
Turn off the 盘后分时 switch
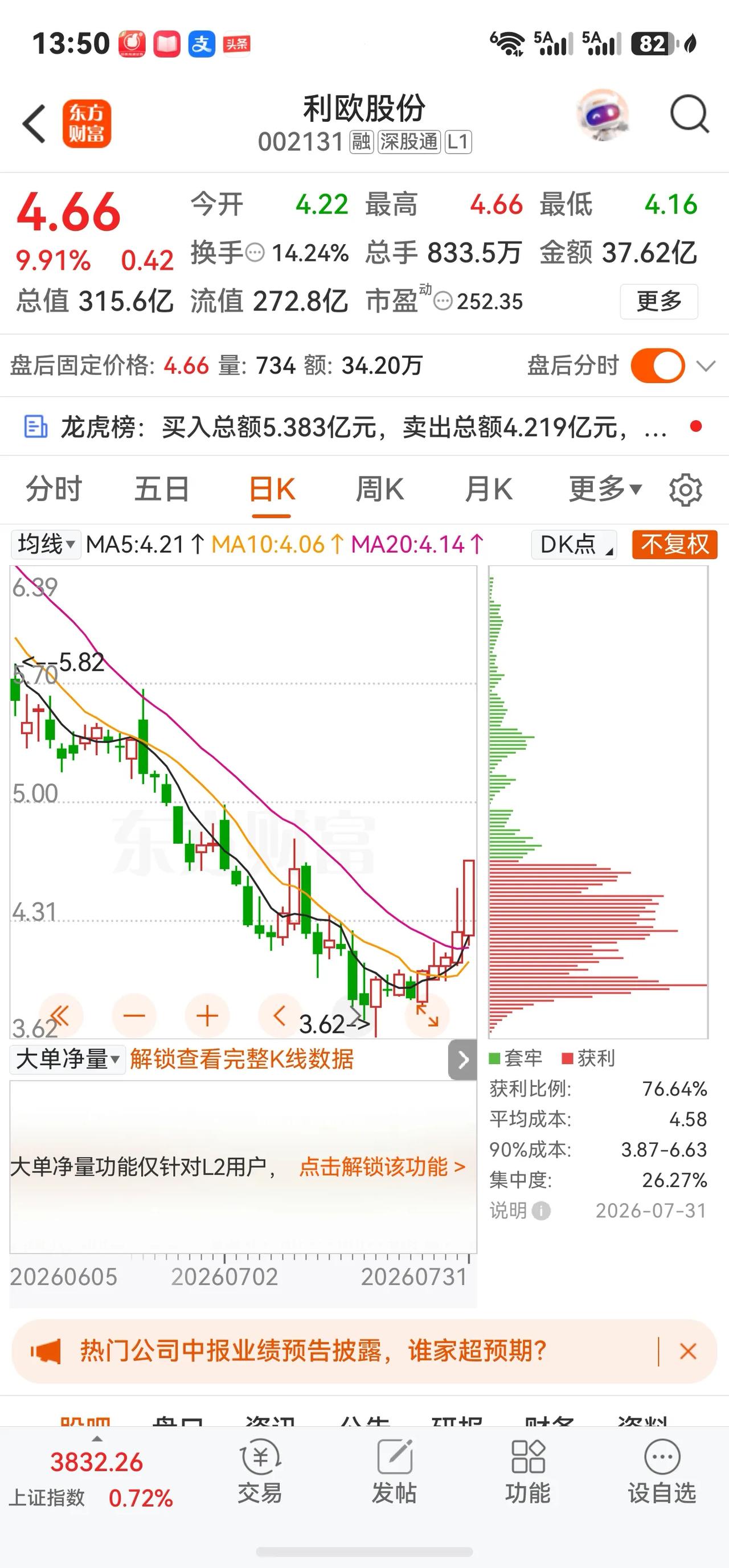click(658, 365)
